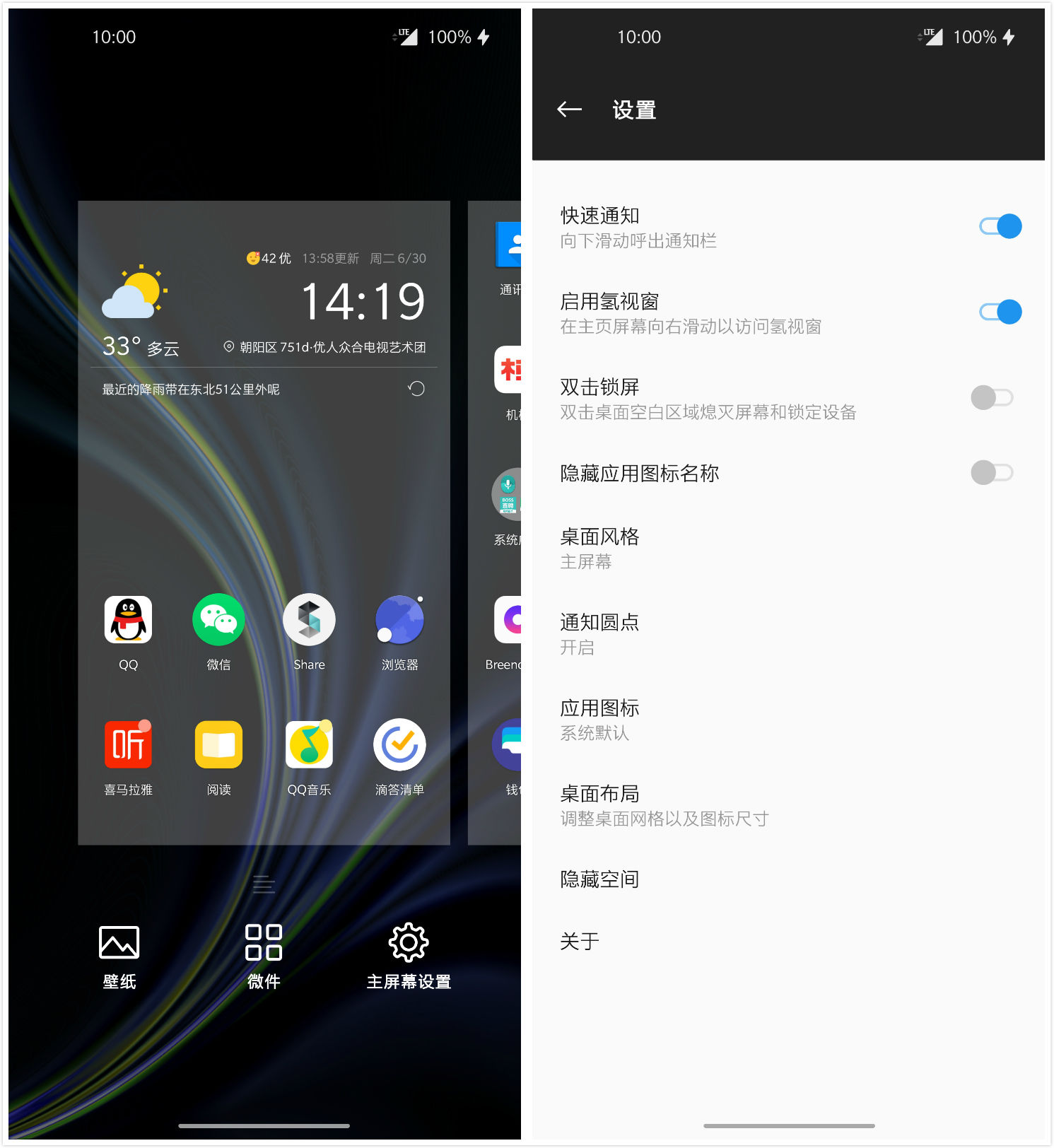Viewport: 1054px width, 1148px height.
Task: Open the 微件 widgets option
Action: pos(264,955)
